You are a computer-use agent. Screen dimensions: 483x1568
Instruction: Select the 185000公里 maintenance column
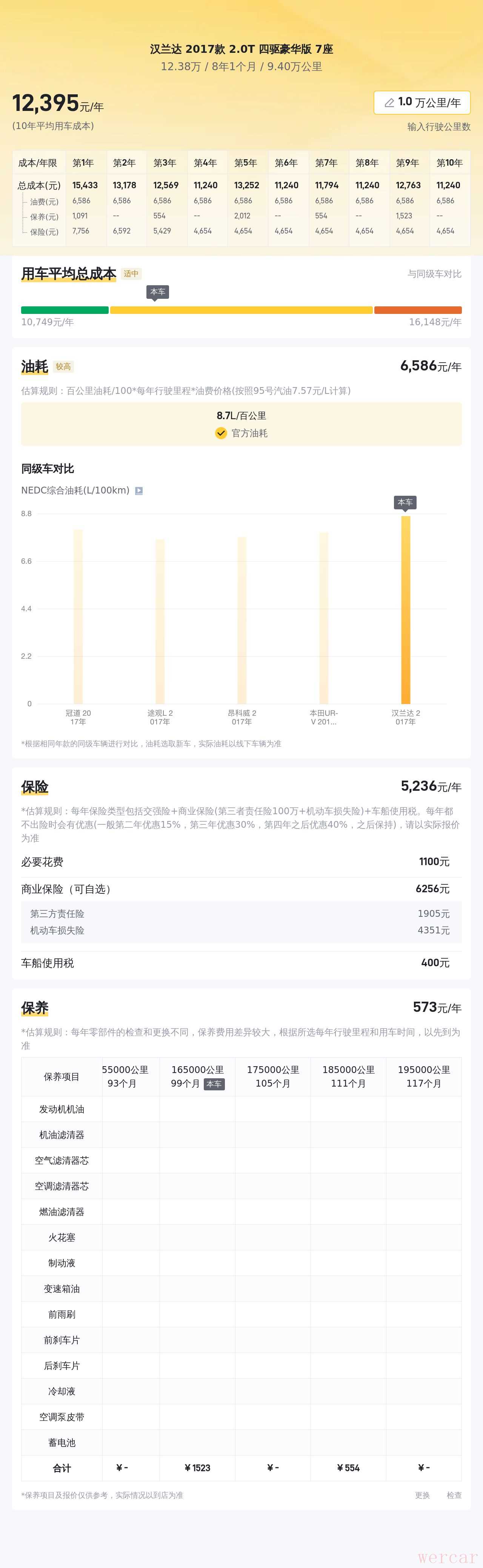pyautogui.click(x=348, y=1076)
